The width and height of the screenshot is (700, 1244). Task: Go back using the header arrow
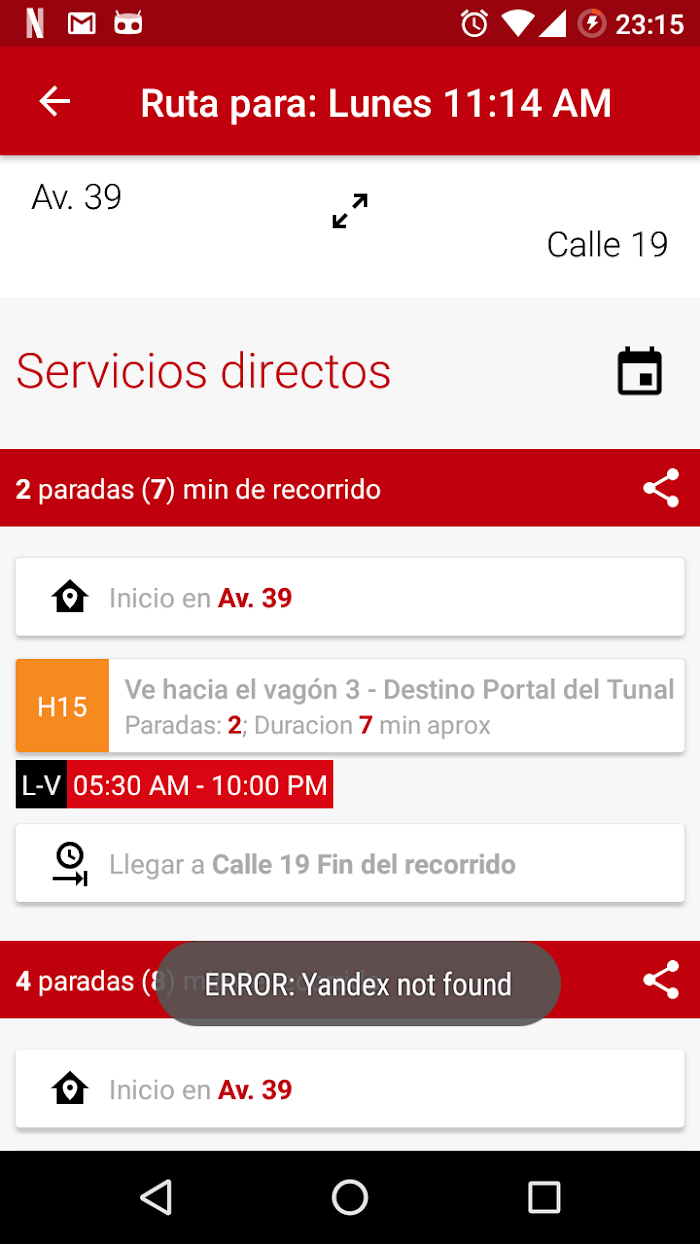(55, 101)
